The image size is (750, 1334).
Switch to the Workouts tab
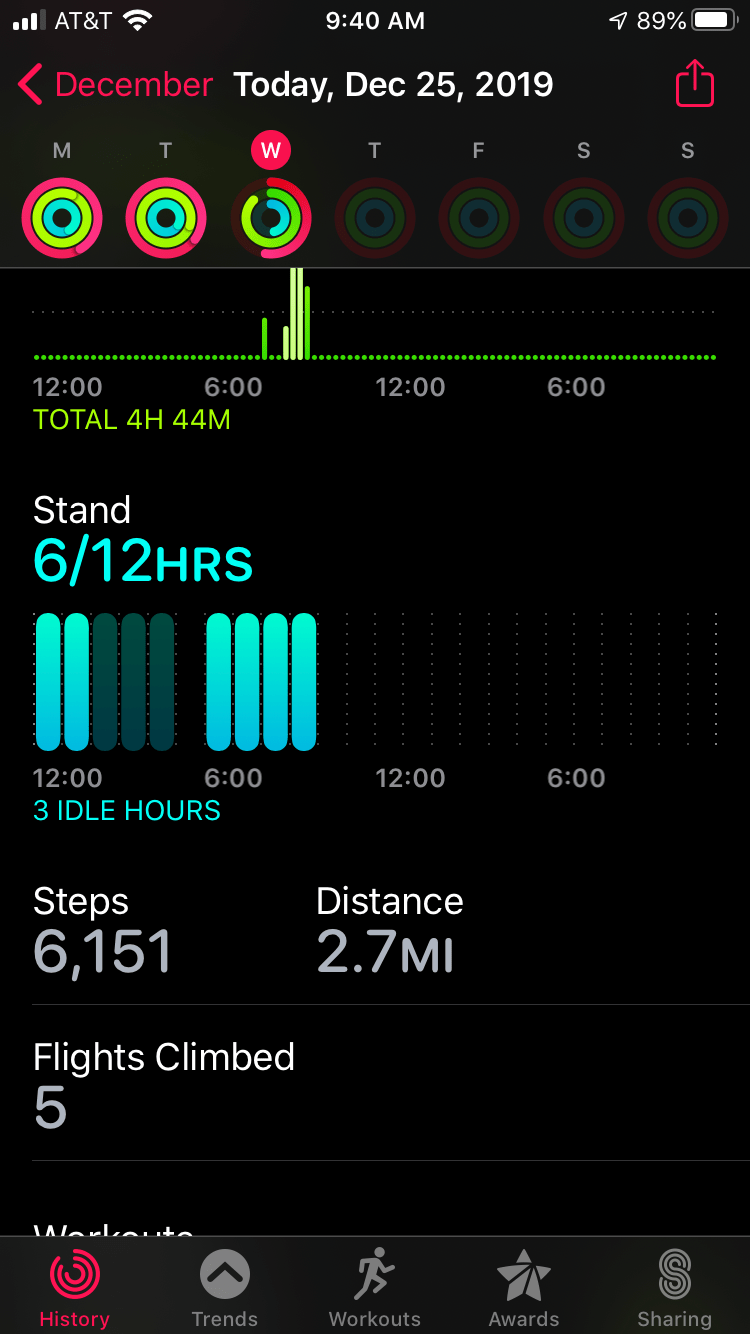(375, 1288)
